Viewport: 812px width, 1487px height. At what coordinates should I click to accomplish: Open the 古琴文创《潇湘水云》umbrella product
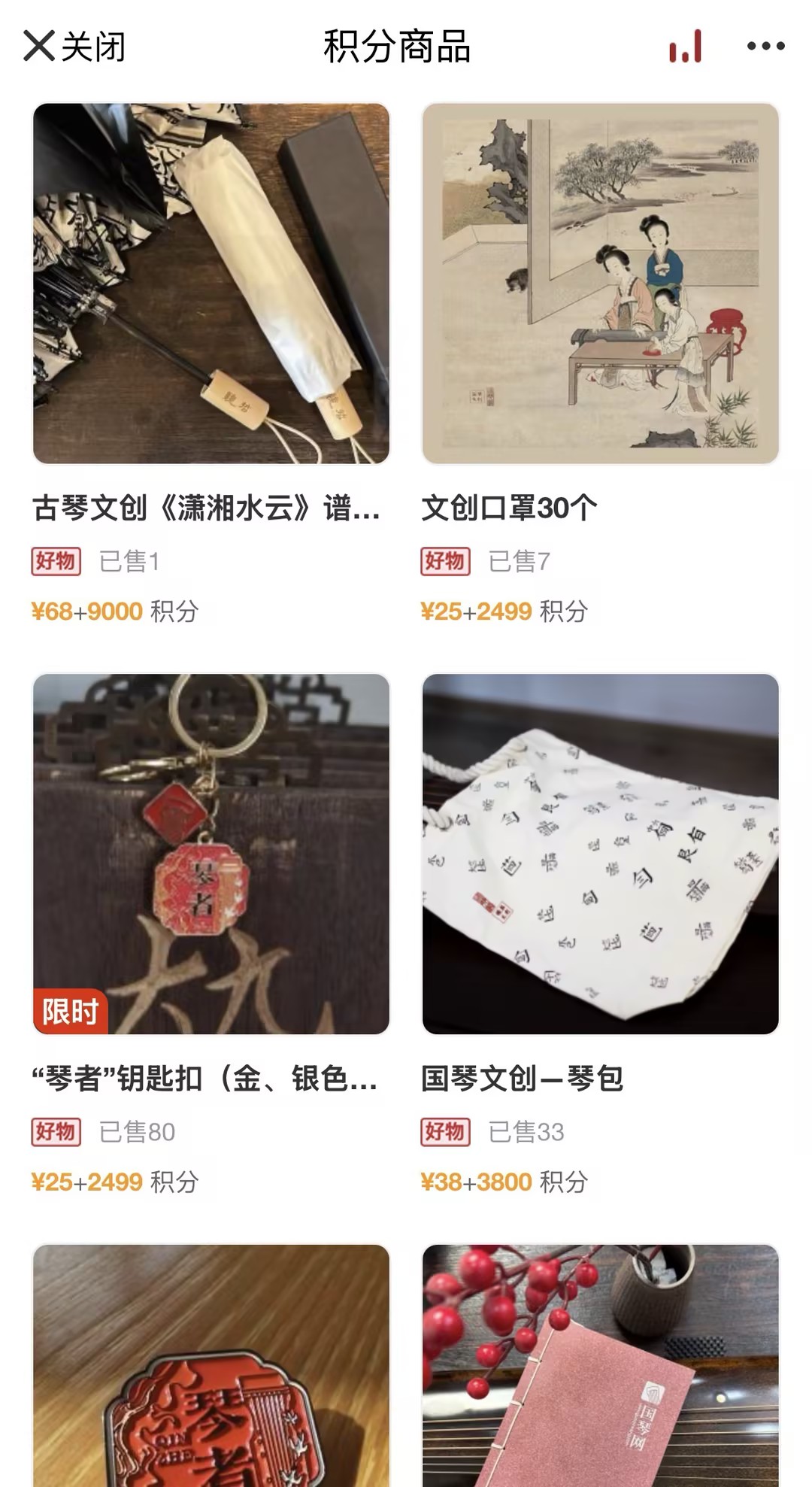(x=211, y=284)
